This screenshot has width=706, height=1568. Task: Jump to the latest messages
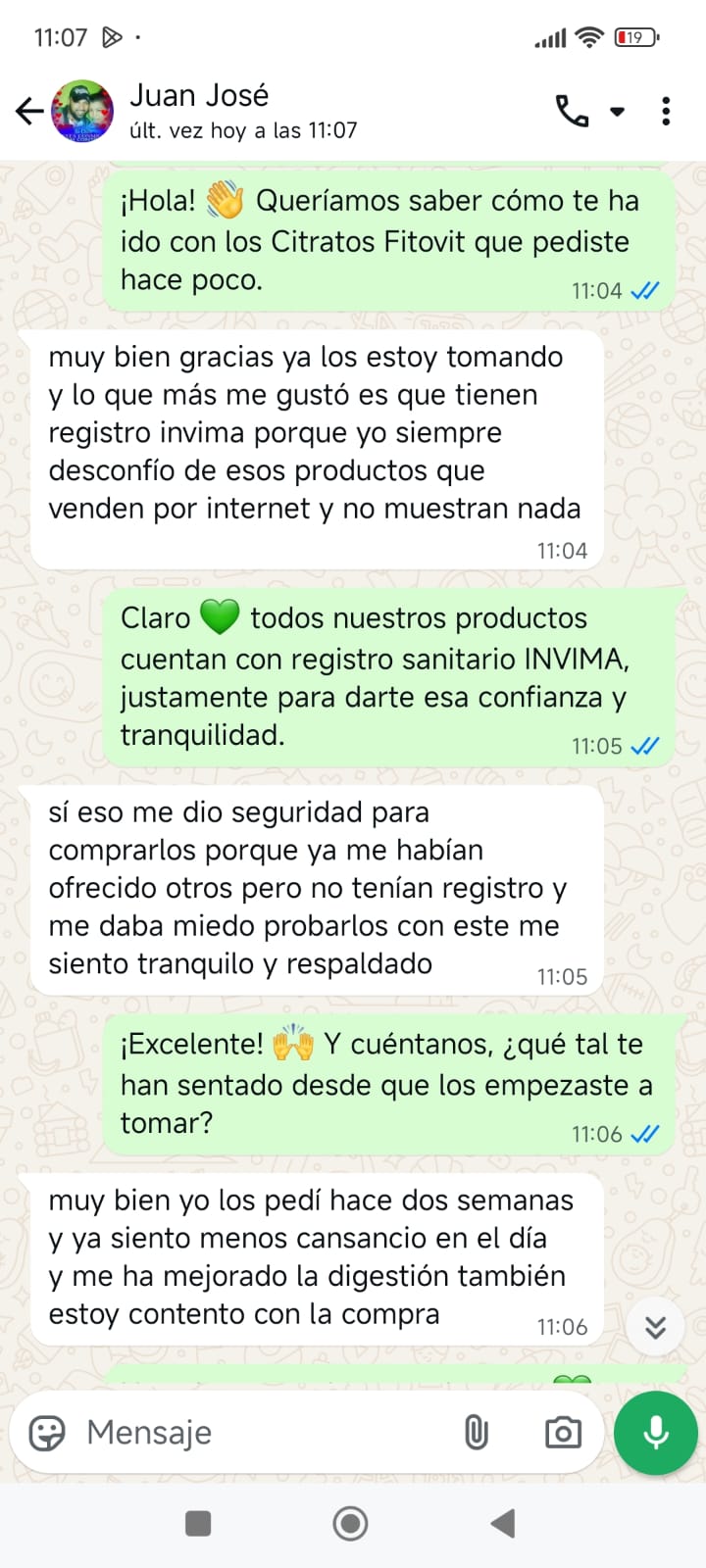pos(655,1328)
